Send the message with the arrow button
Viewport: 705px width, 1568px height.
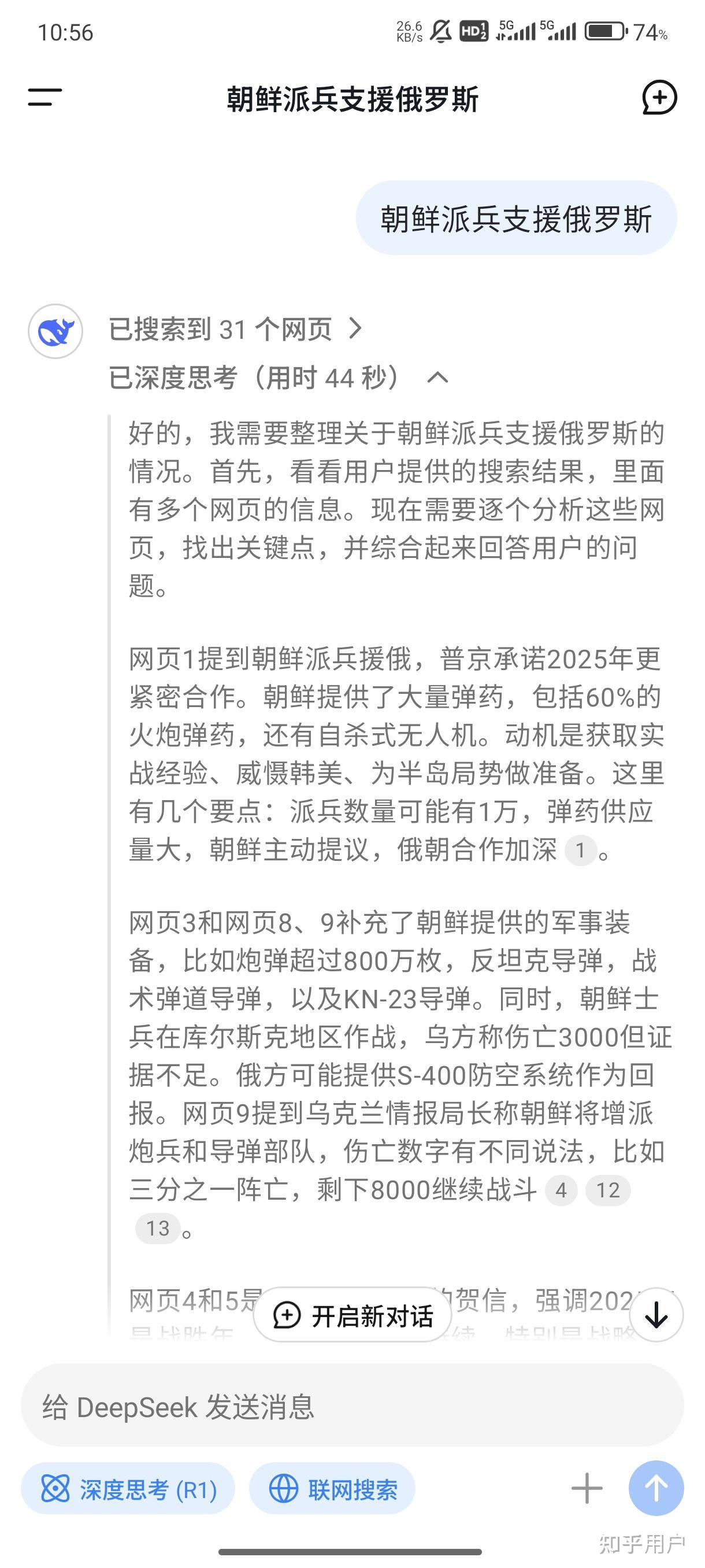(656, 1489)
